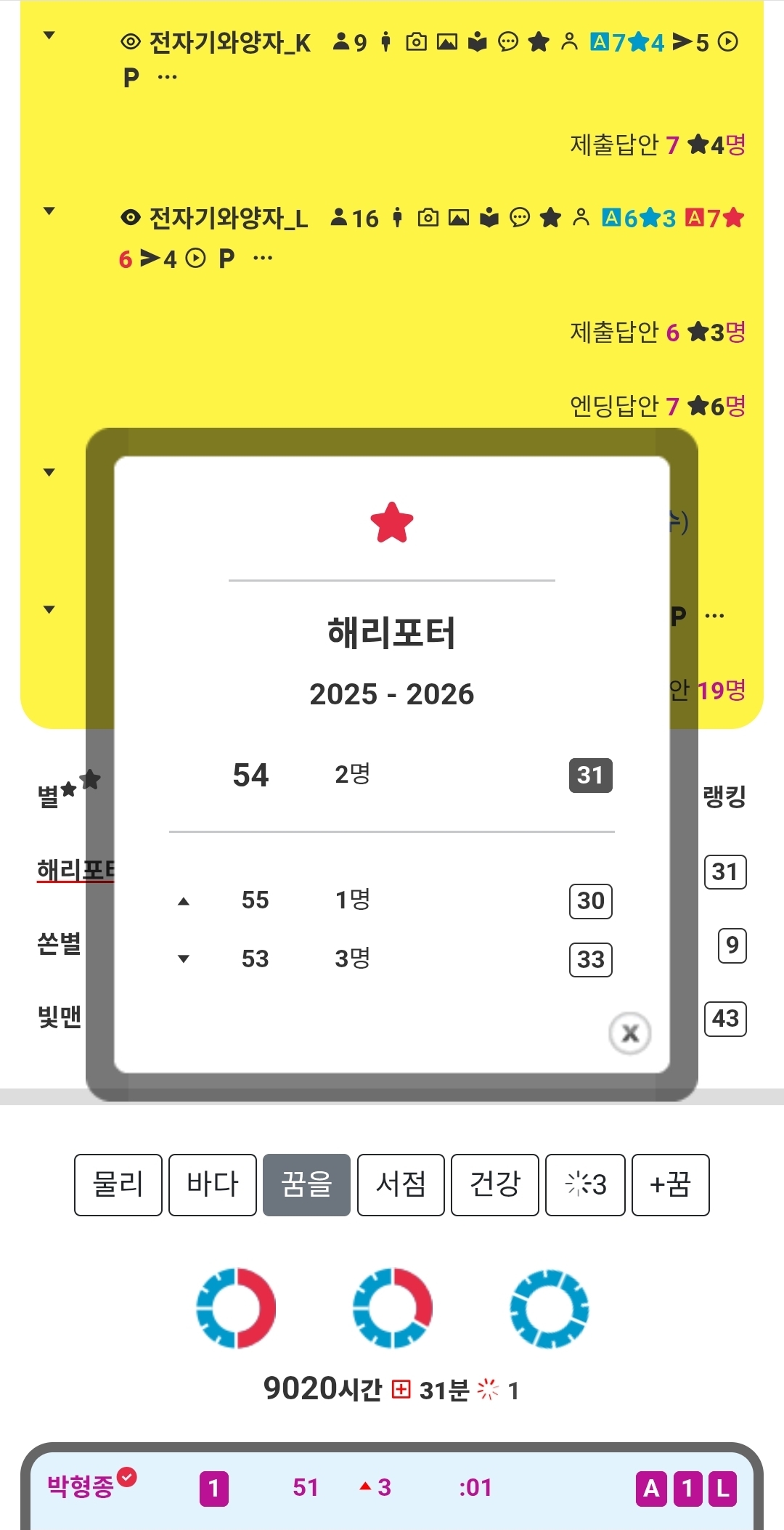Screen dimensions: 784x1530
Task: Collapse the 전자기와양자_L section
Action: coord(49,211)
